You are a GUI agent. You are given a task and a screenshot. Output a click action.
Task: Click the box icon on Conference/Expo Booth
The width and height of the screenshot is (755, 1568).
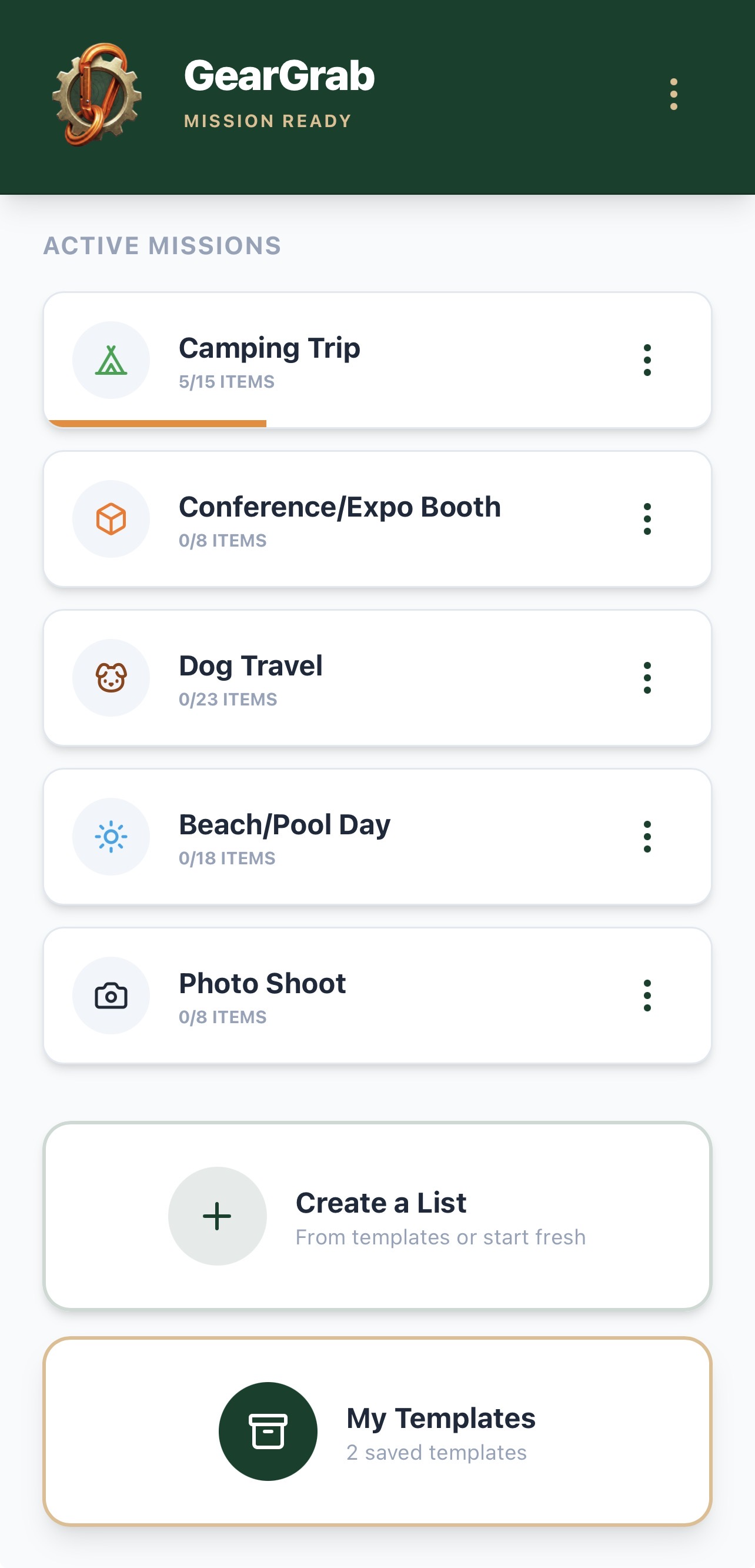(x=111, y=519)
